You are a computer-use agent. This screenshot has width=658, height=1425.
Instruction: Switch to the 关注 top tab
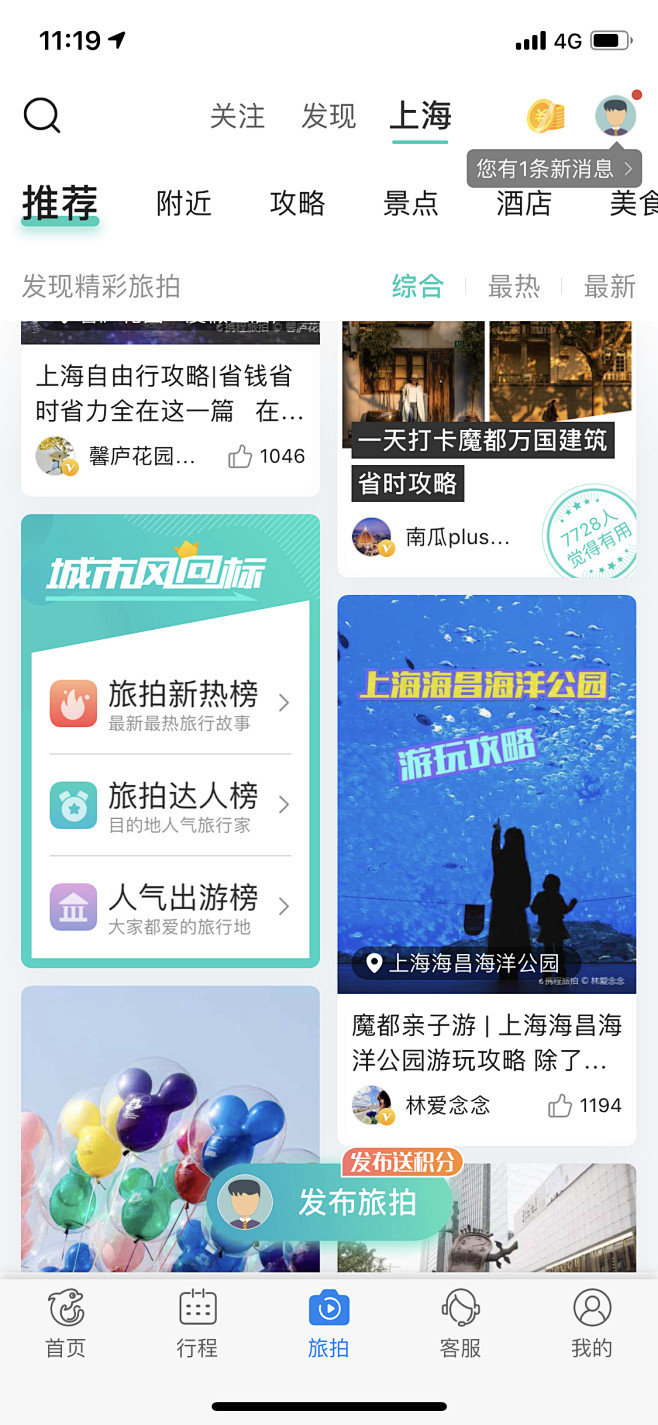pyautogui.click(x=237, y=116)
